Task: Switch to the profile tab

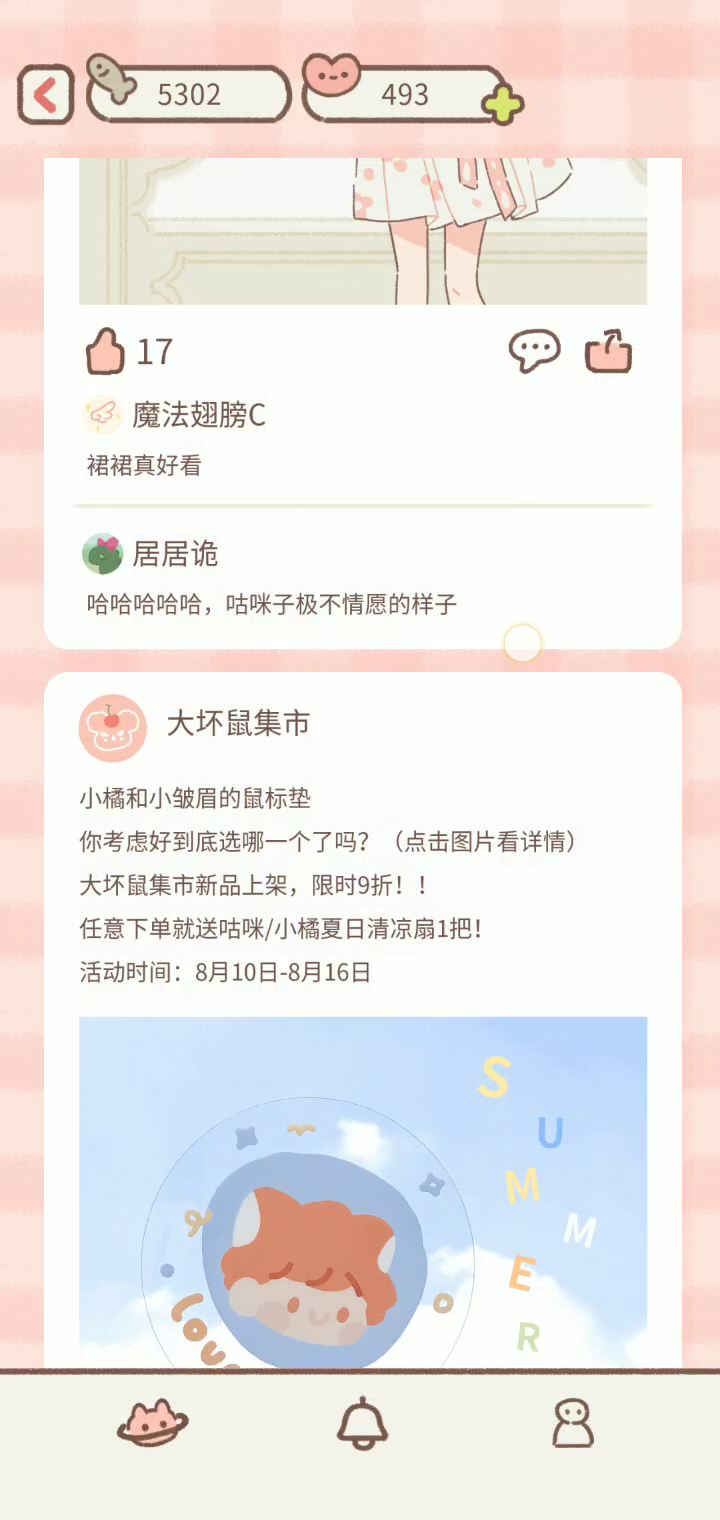Action: [573, 1422]
